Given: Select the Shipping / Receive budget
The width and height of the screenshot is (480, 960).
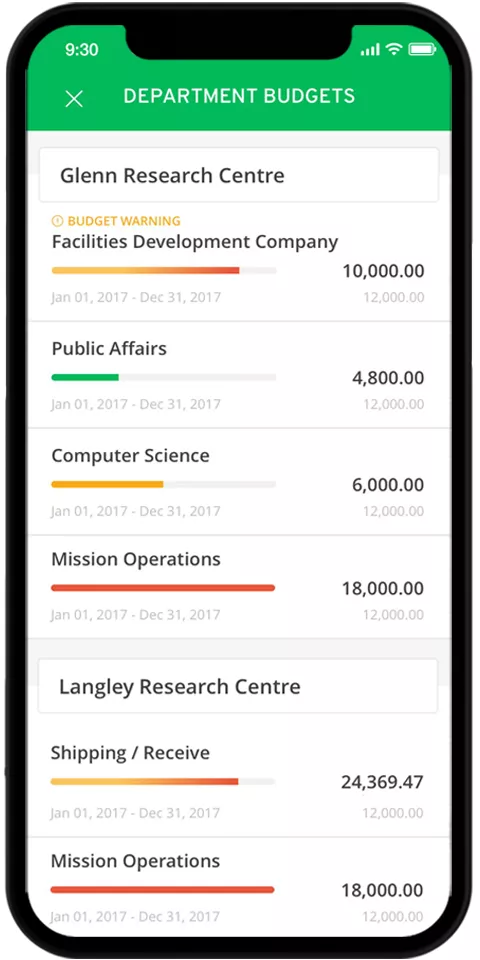Looking at the screenshot, I should pyautogui.click(x=239, y=781).
